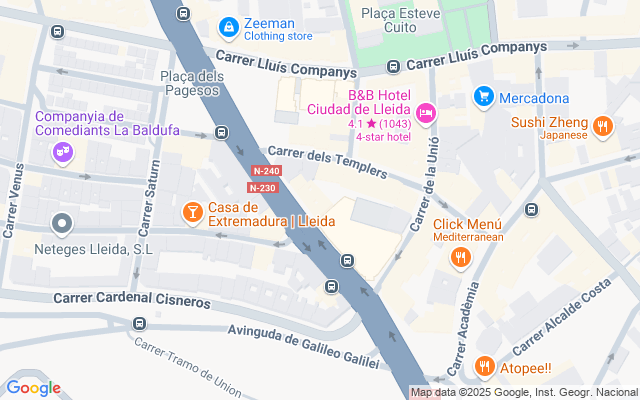640x400 pixels.
Task: Open Click Menú Mediterranean restaurant pin
Action: 461,258
